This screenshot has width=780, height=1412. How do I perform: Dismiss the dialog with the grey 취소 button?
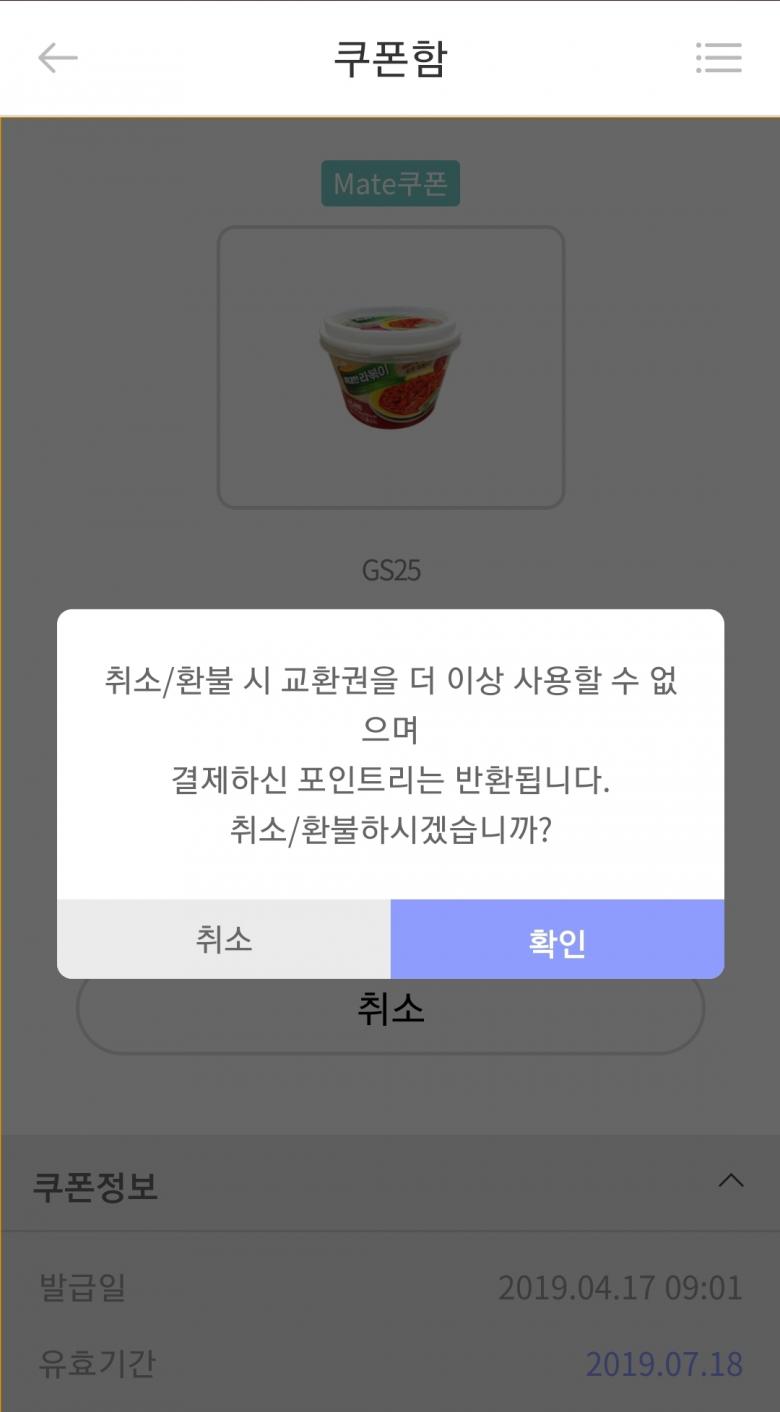224,940
